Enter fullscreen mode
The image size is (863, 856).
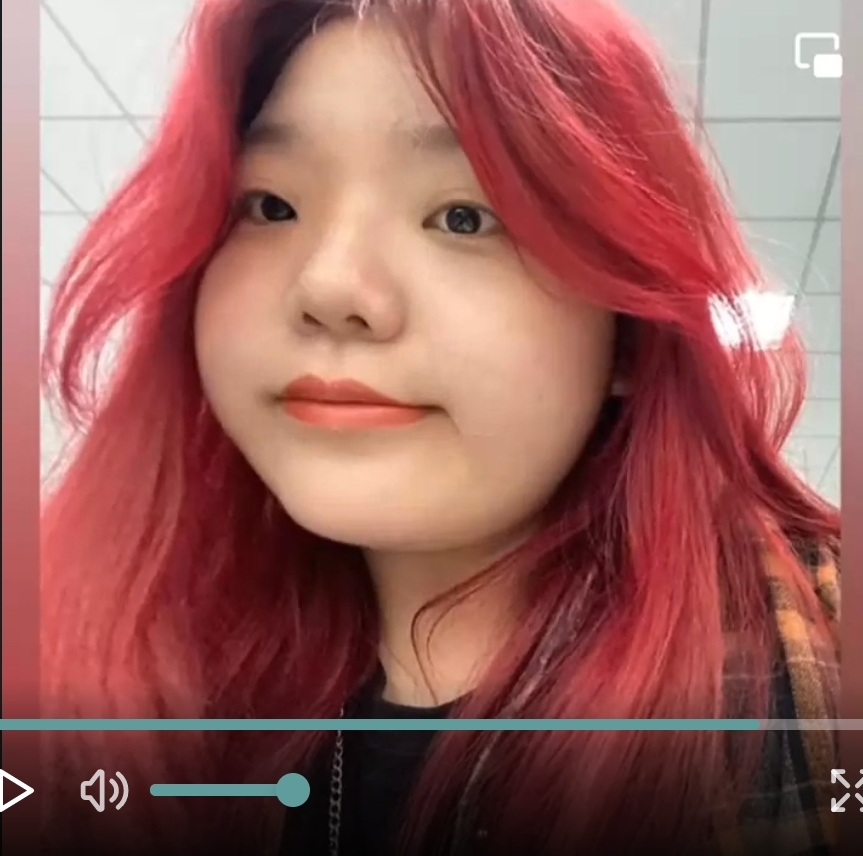(846, 790)
